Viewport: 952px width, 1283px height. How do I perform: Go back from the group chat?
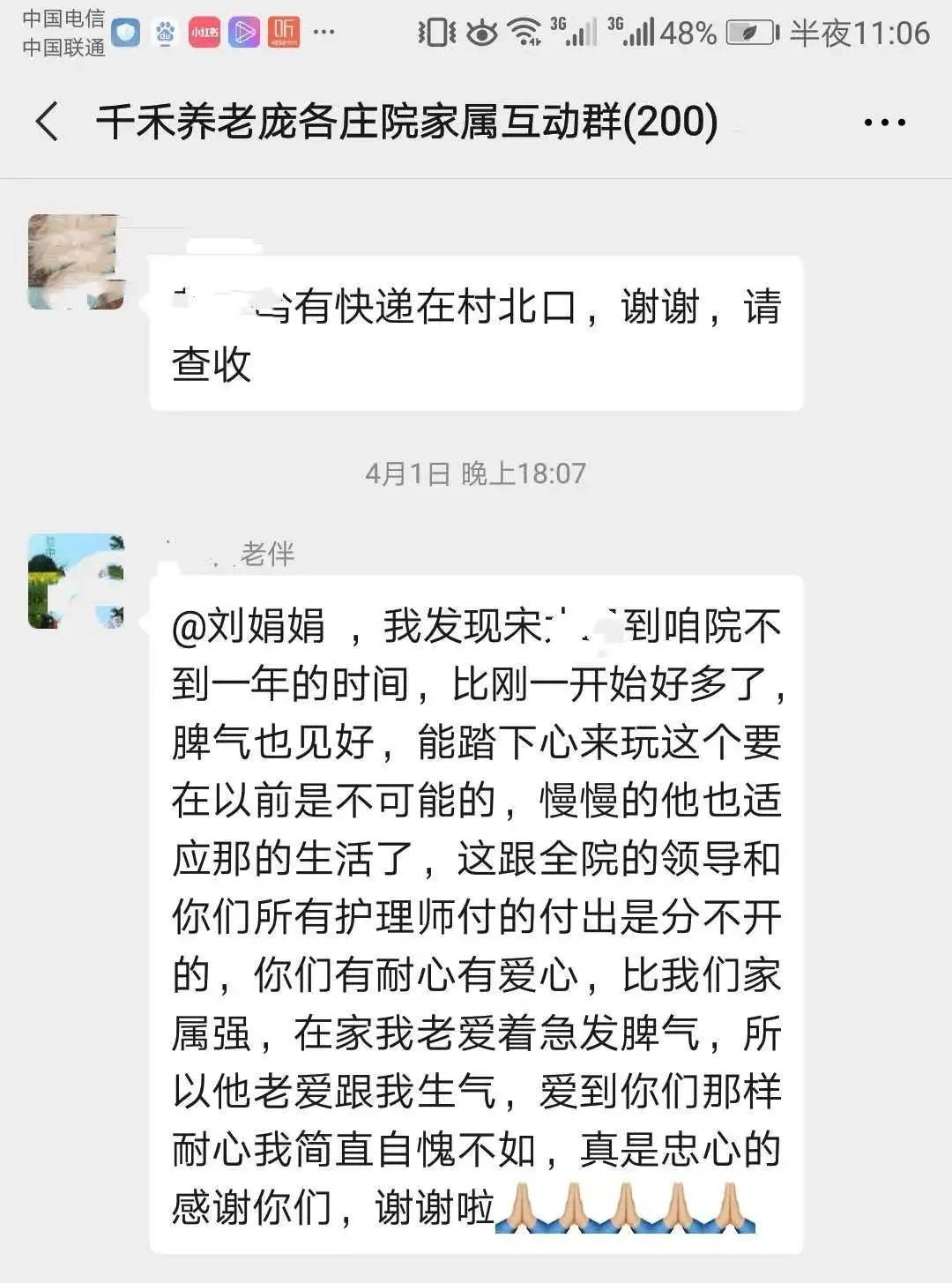coord(48,122)
